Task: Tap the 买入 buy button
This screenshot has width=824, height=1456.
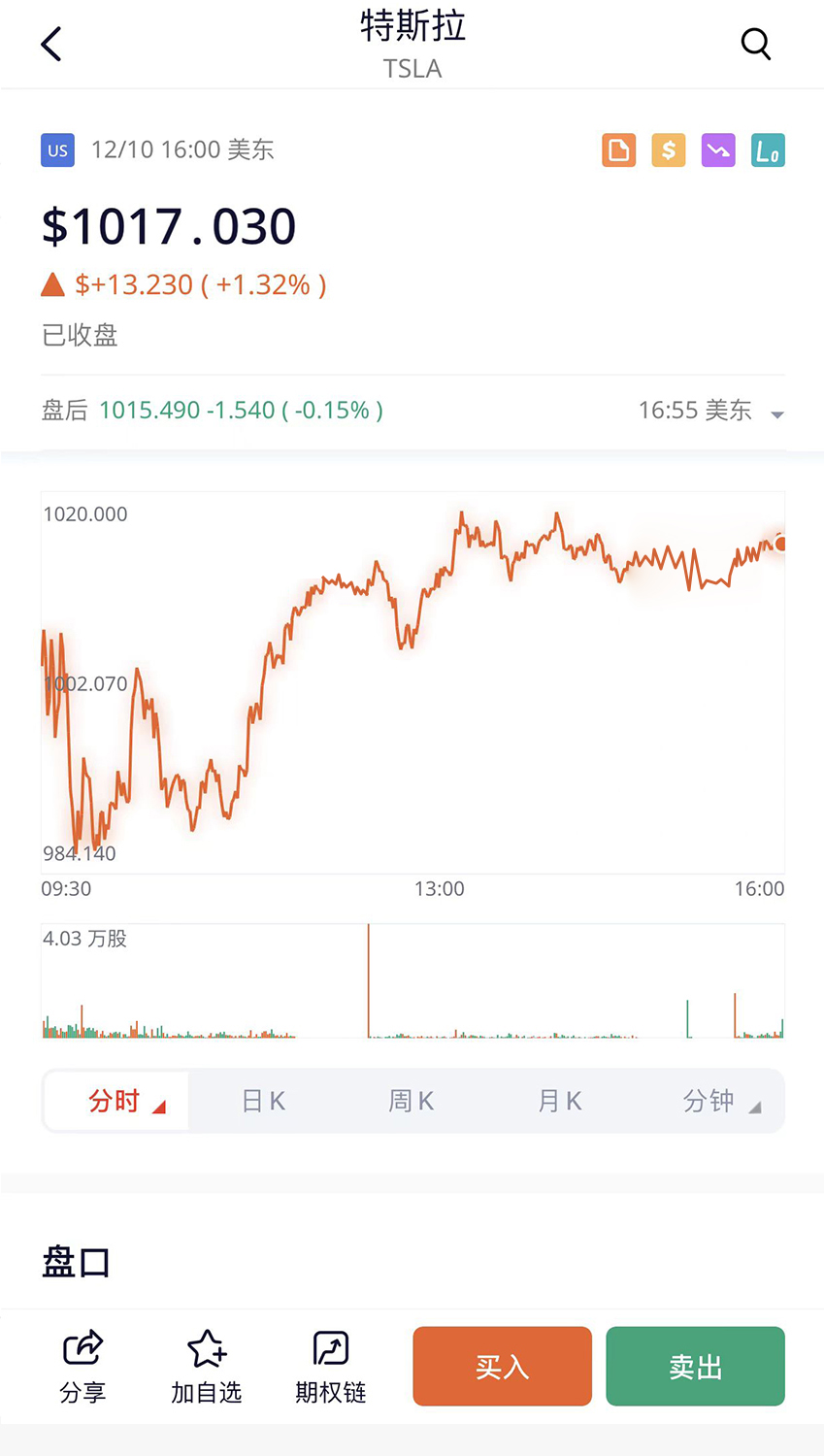Action: [x=502, y=1367]
